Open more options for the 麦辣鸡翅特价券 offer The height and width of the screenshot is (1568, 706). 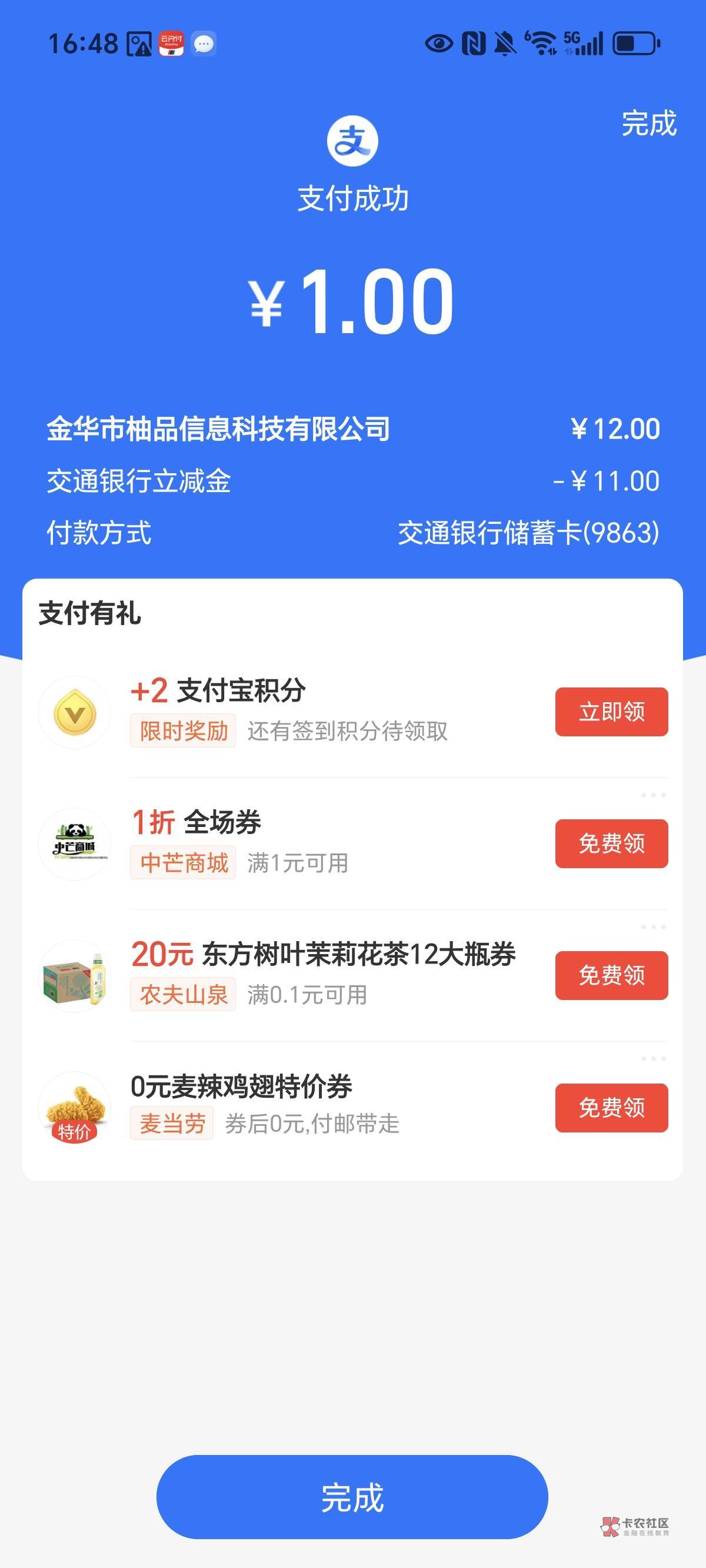[653, 1059]
